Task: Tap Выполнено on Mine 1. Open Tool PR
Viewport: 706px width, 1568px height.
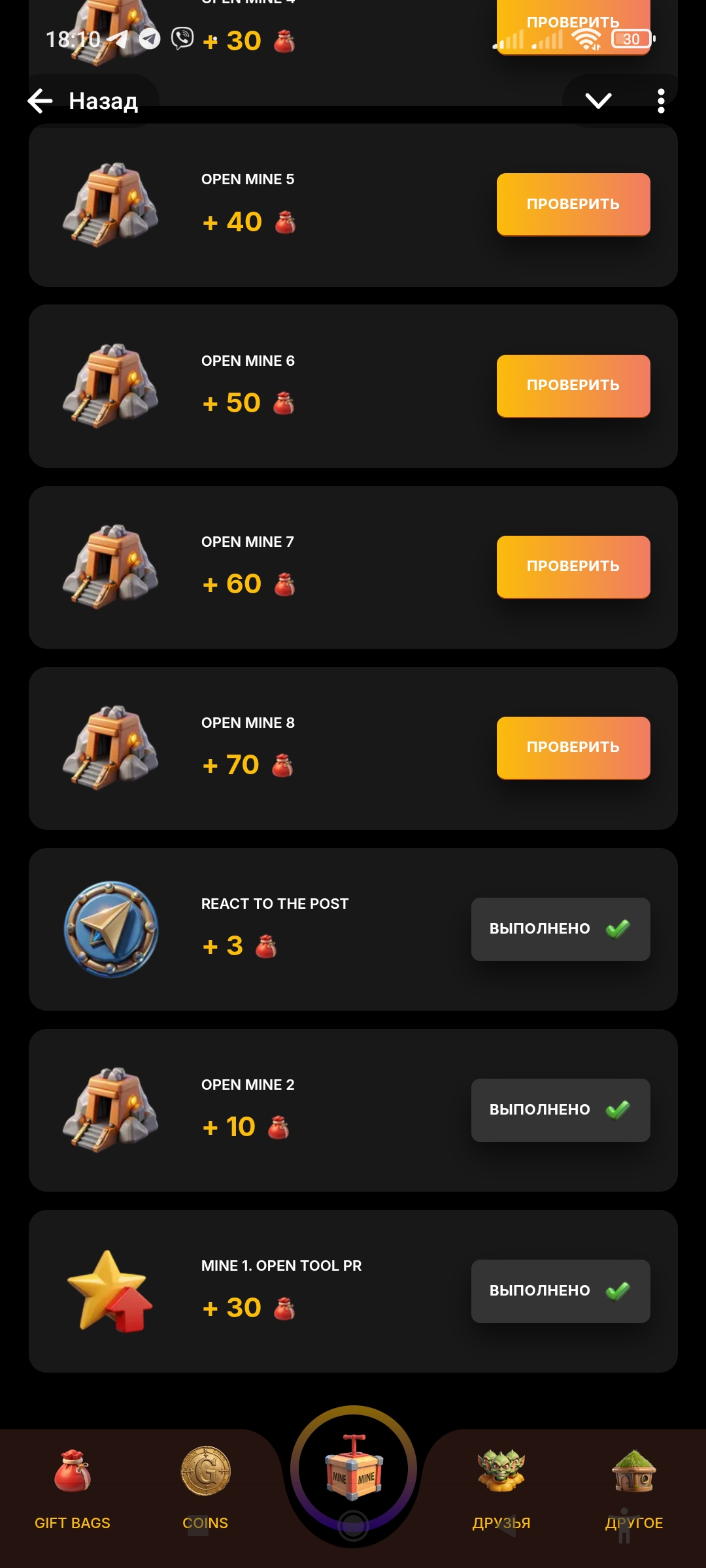Action: (561, 1291)
